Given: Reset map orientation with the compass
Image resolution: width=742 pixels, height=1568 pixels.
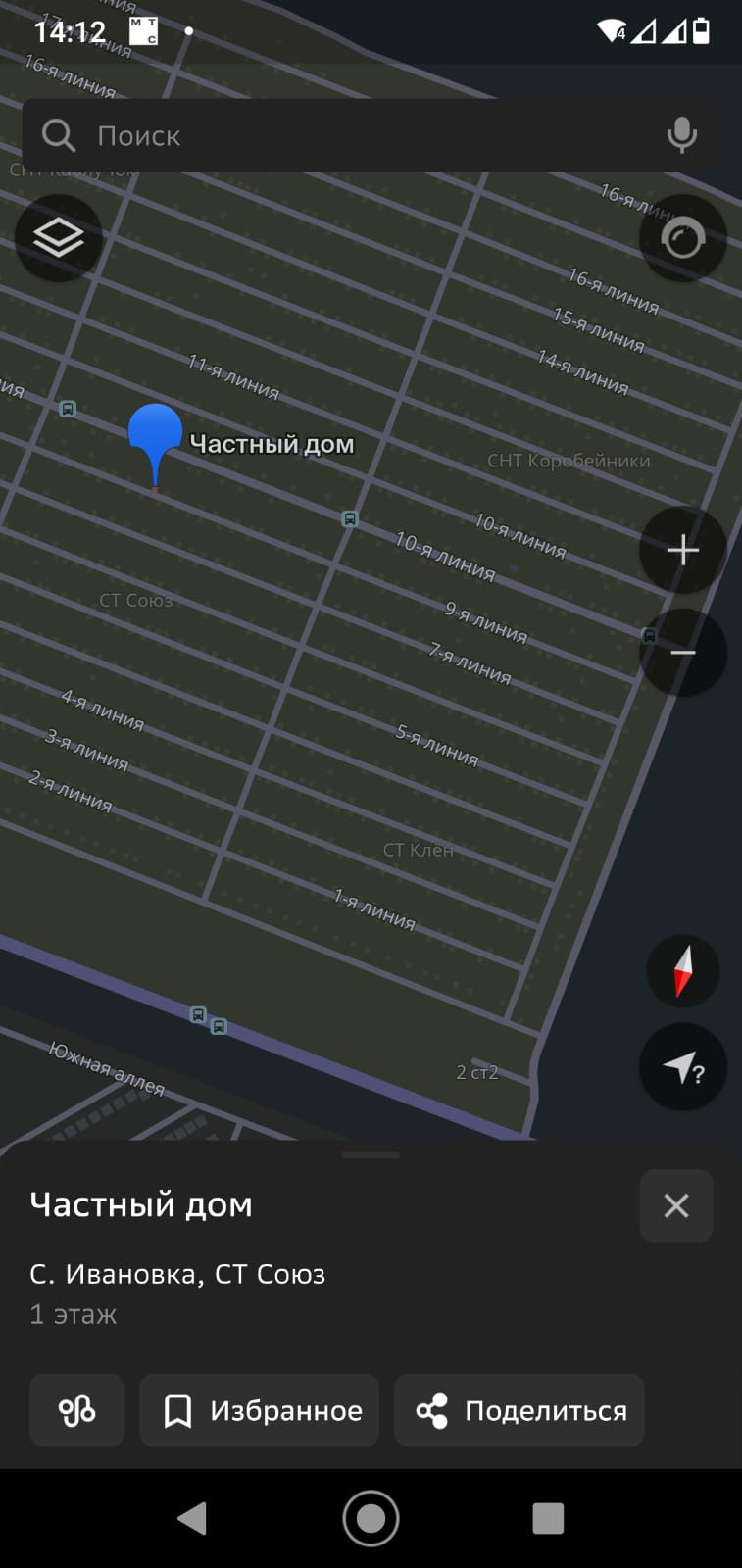Looking at the screenshot, I should tap(682, 970).
